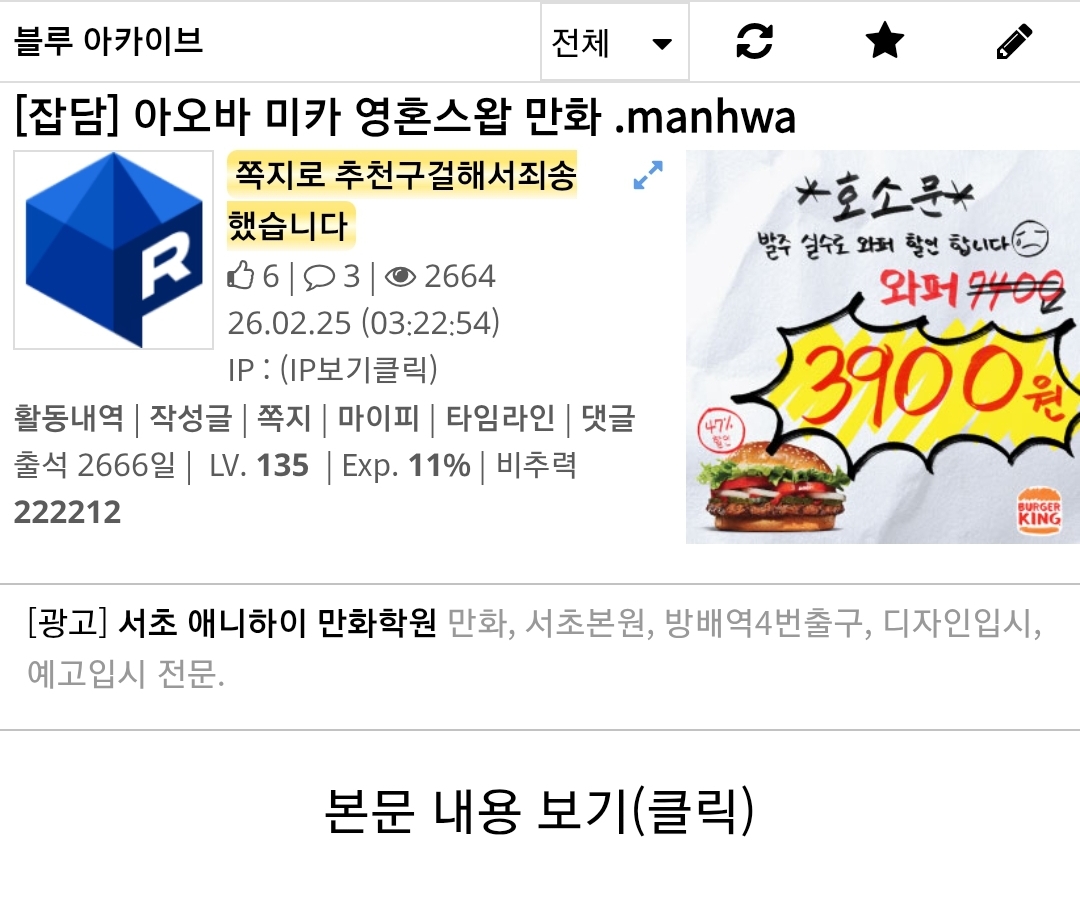This screenshot has height=924, width=1080.
Task: Reveal the IP via IP보기클릭
Action: [x=359, y=371]
